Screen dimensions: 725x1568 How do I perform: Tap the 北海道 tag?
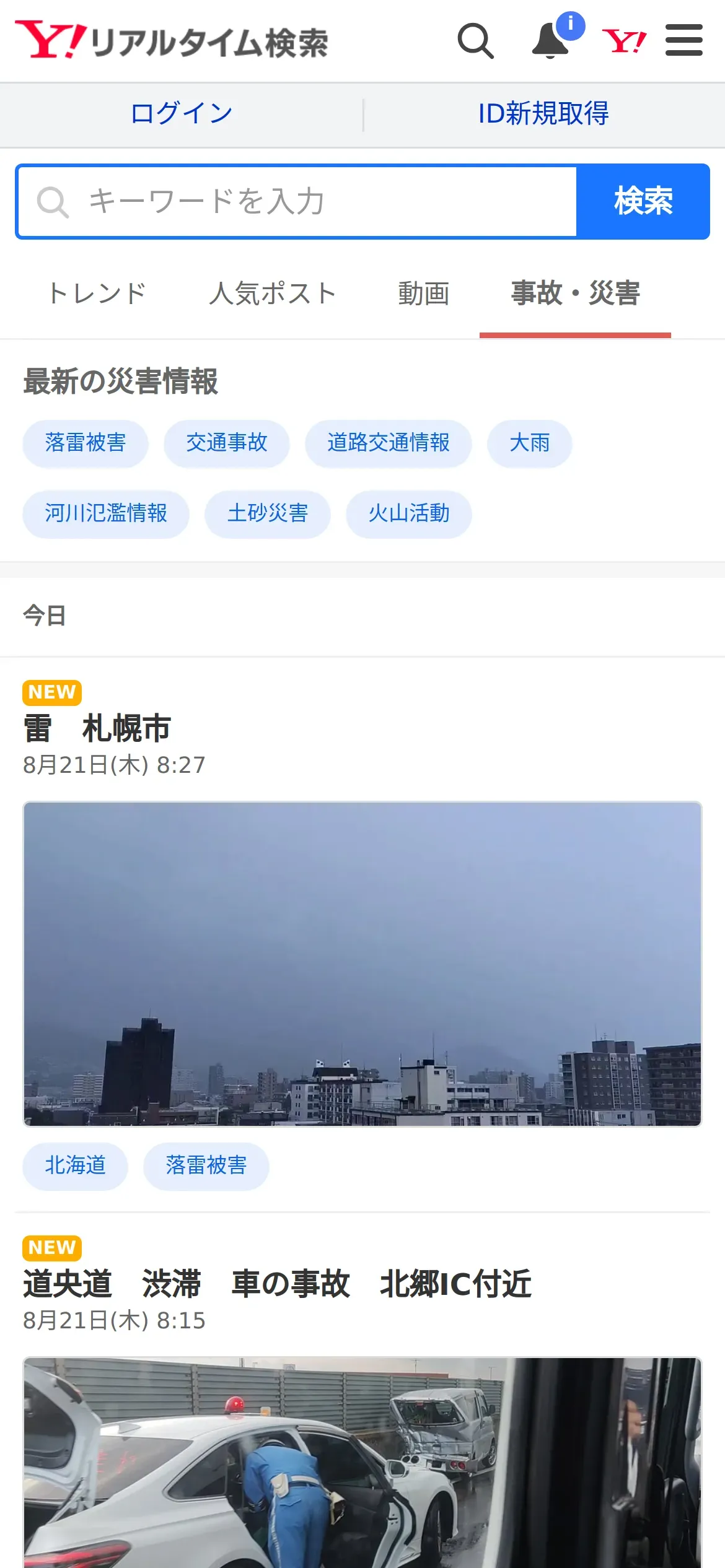coord(76,1165)
